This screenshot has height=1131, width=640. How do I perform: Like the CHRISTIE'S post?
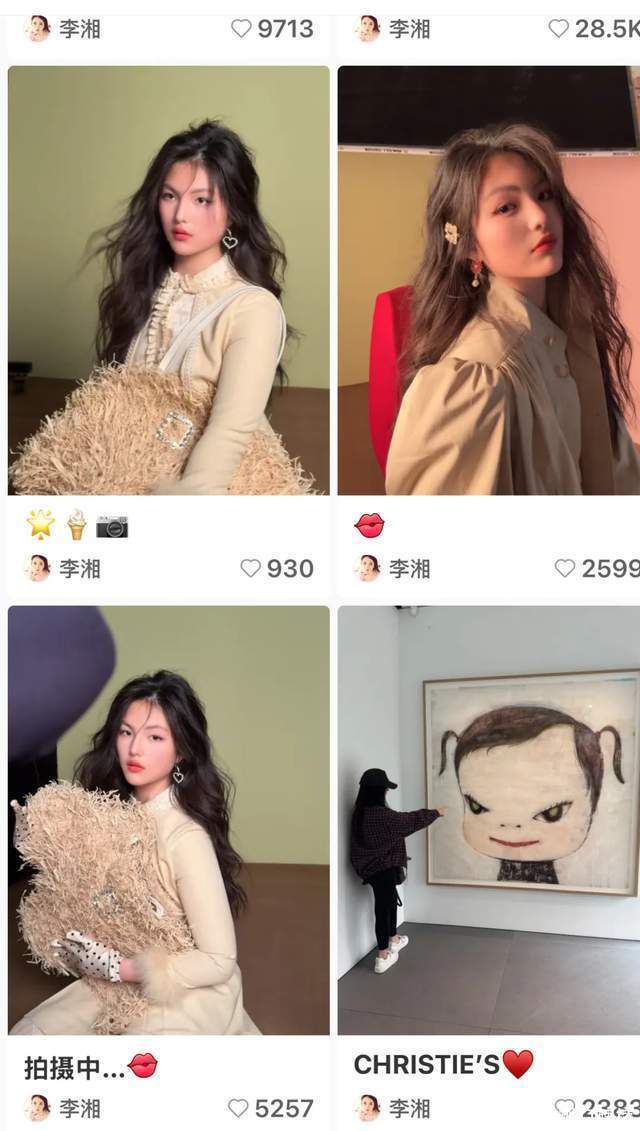(x=565, y=1108)
